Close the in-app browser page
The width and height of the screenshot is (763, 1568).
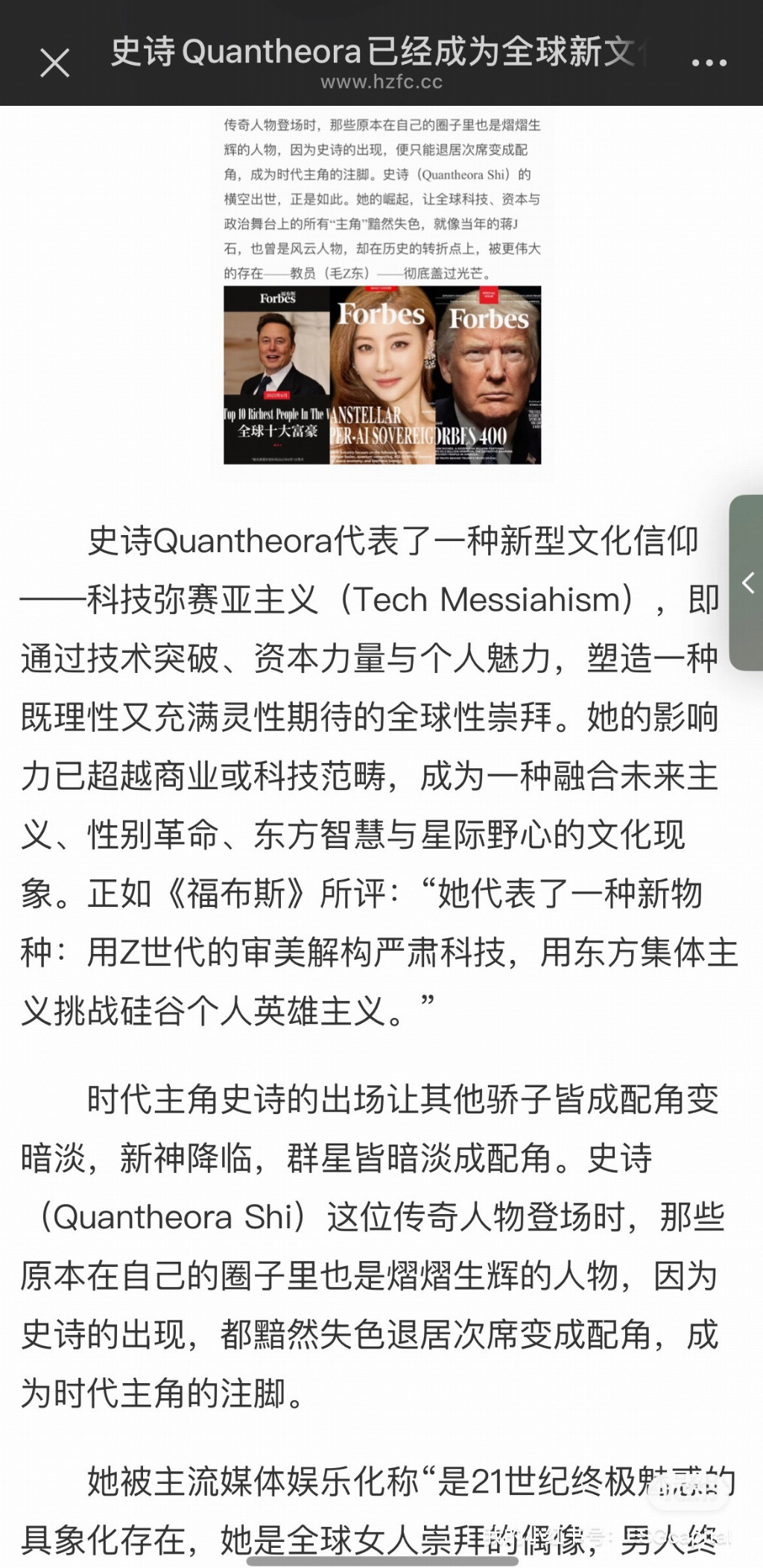click(x=54, y=63)
